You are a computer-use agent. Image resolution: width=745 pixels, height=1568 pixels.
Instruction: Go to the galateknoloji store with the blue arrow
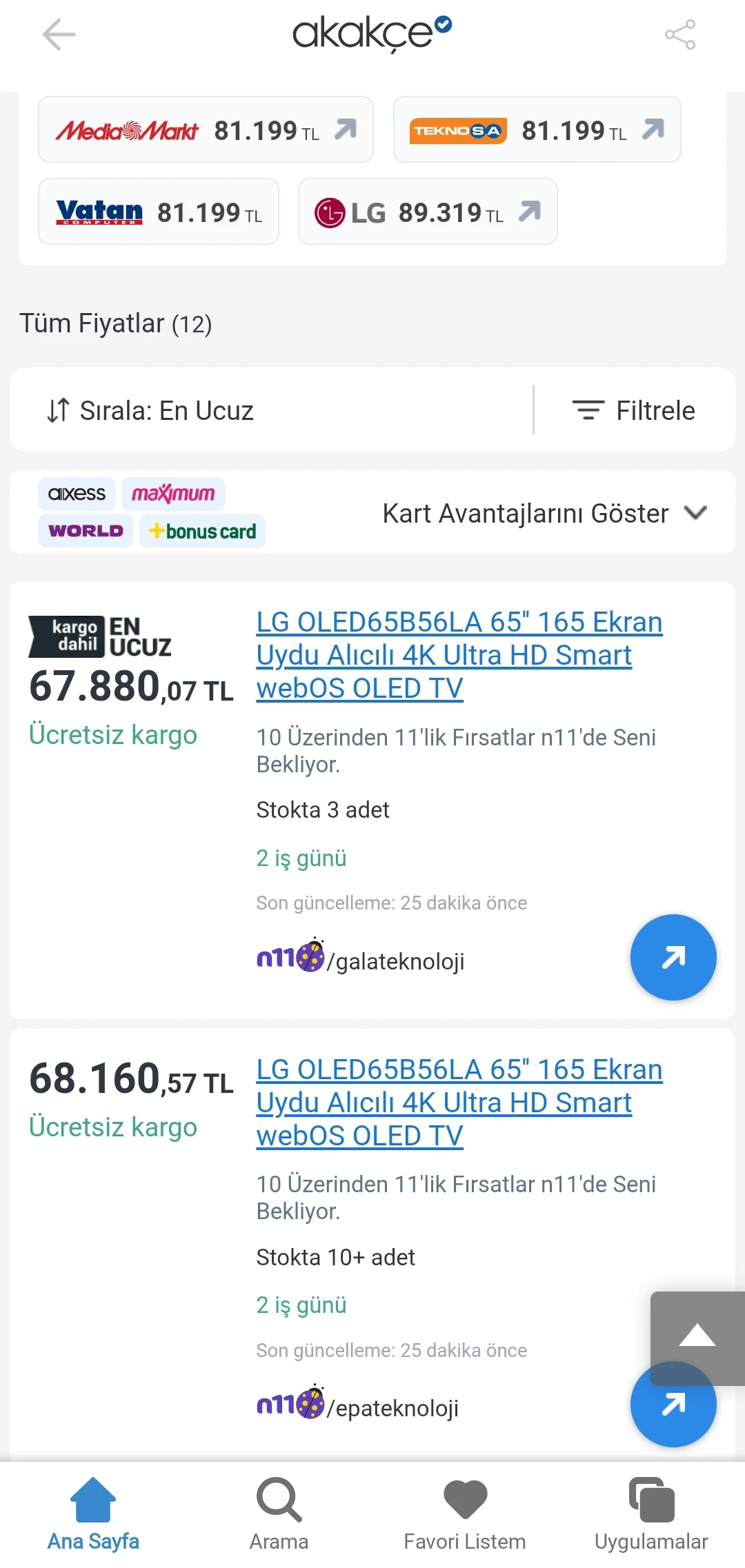[x=673, y=957]
